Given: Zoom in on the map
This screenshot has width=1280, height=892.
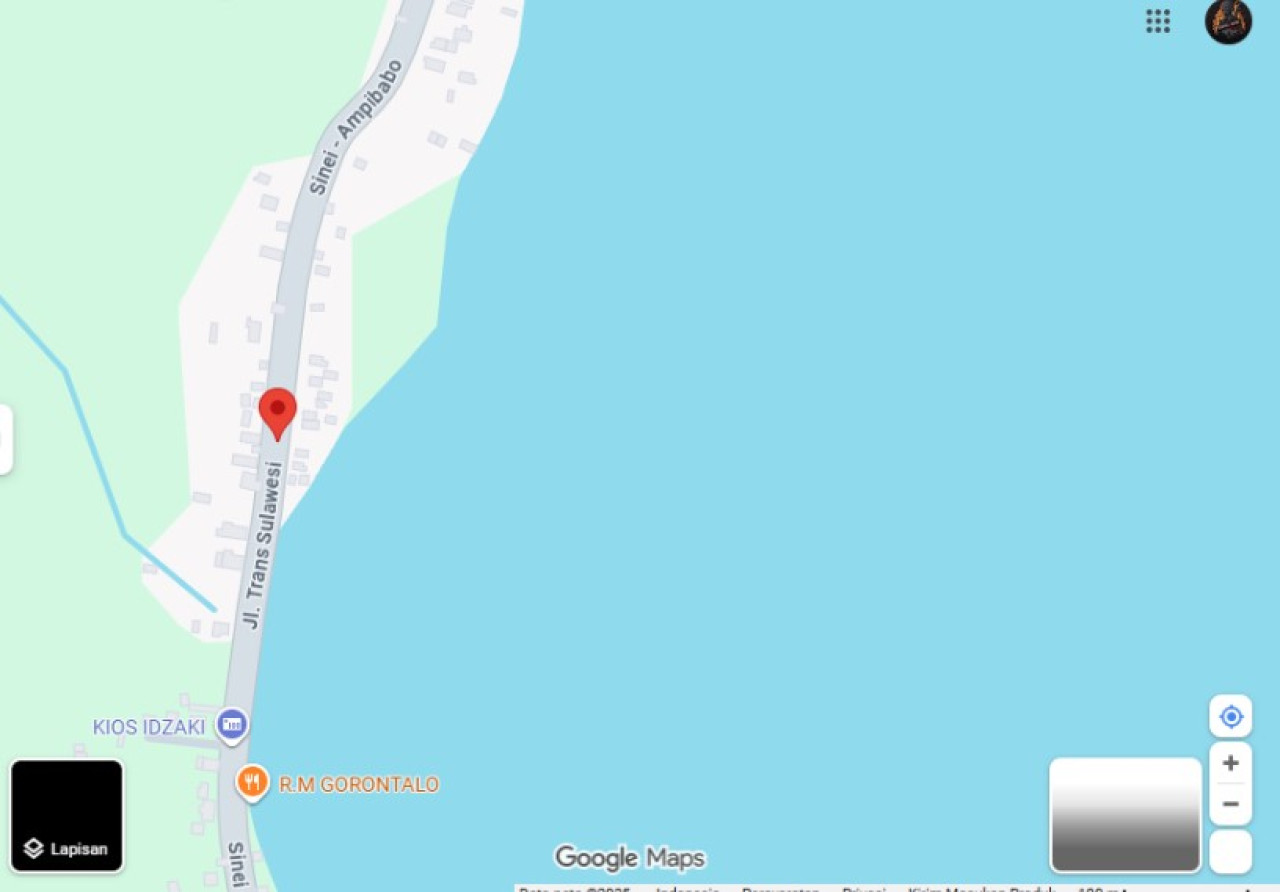Looking at the screenshot, I should (1230, 763).
